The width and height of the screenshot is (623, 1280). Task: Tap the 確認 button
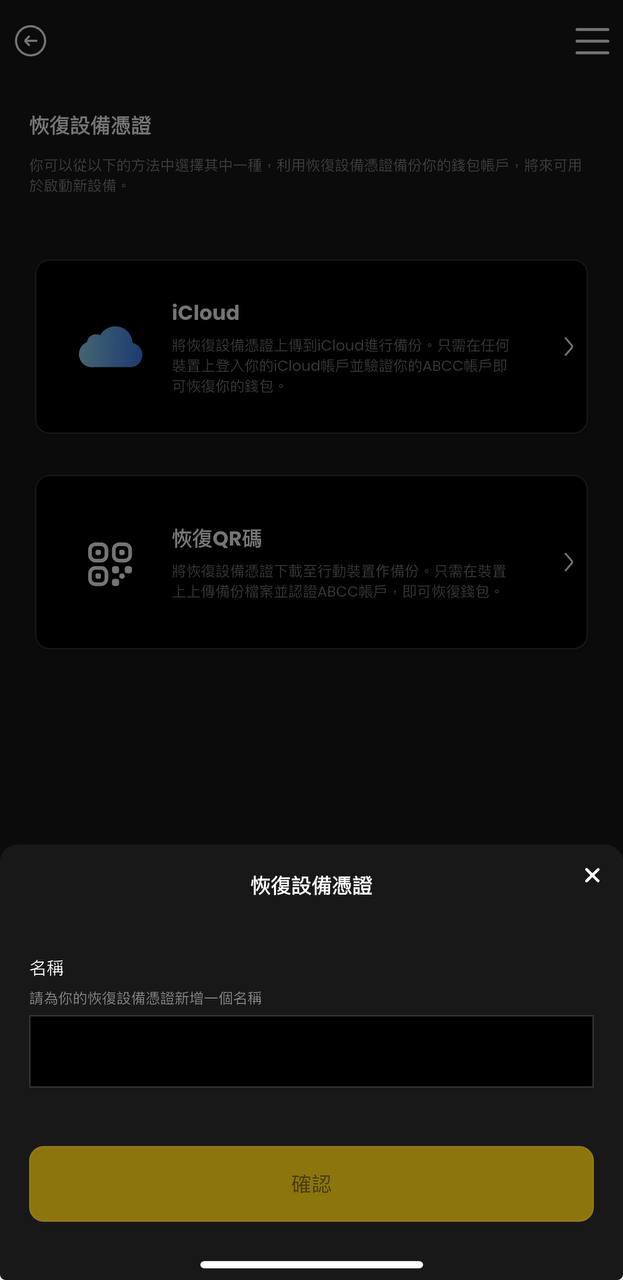(x=311, y=1184)
